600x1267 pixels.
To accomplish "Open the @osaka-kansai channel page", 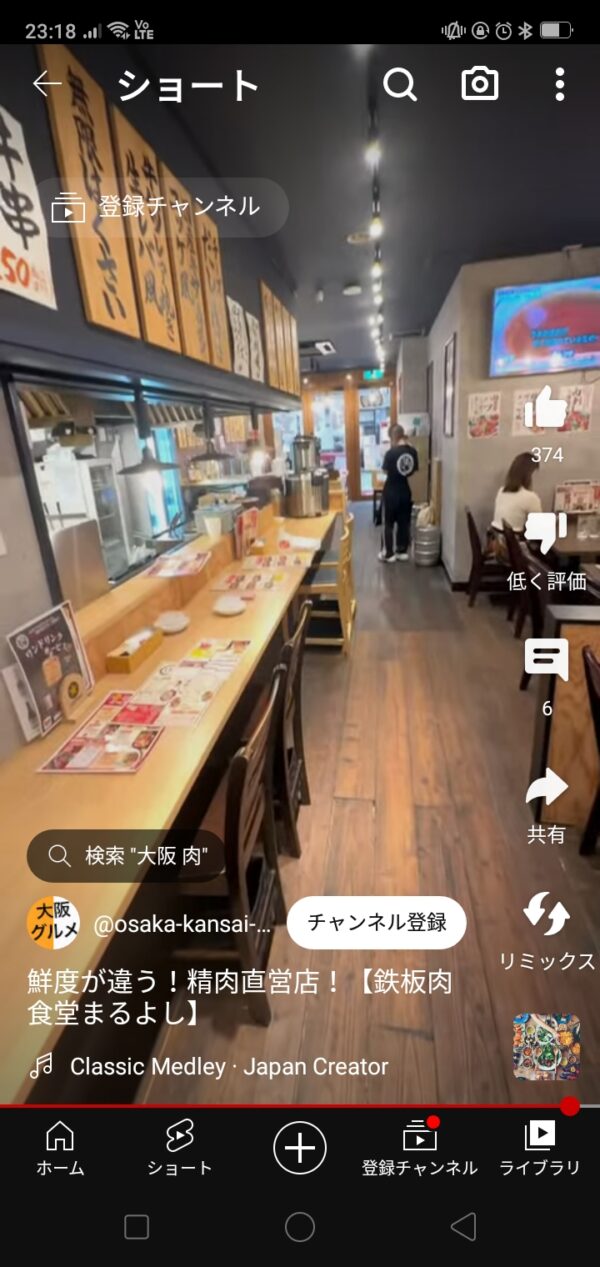I will 180,923.
